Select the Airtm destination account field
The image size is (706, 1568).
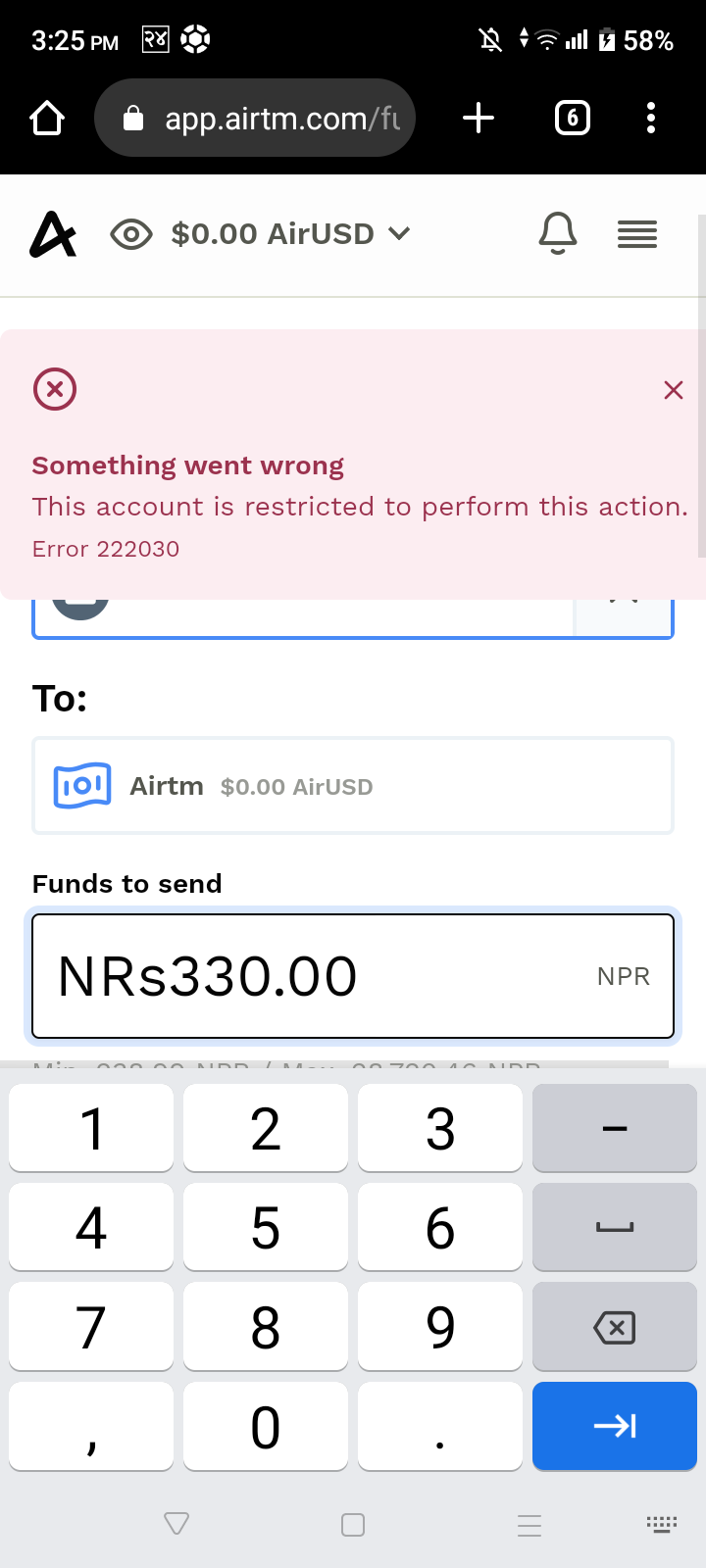tap(353, 786)
